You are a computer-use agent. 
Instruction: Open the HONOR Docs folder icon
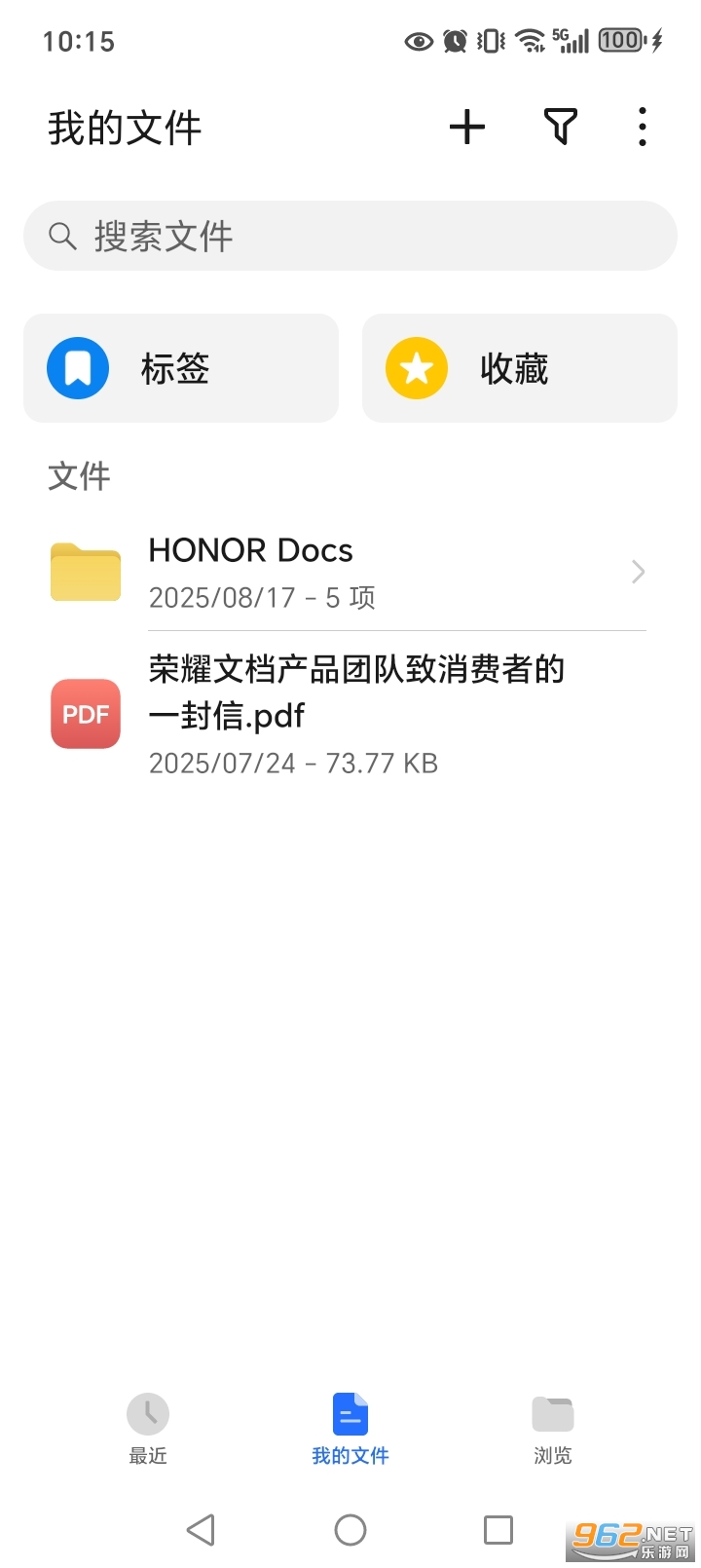coord(84,572)
